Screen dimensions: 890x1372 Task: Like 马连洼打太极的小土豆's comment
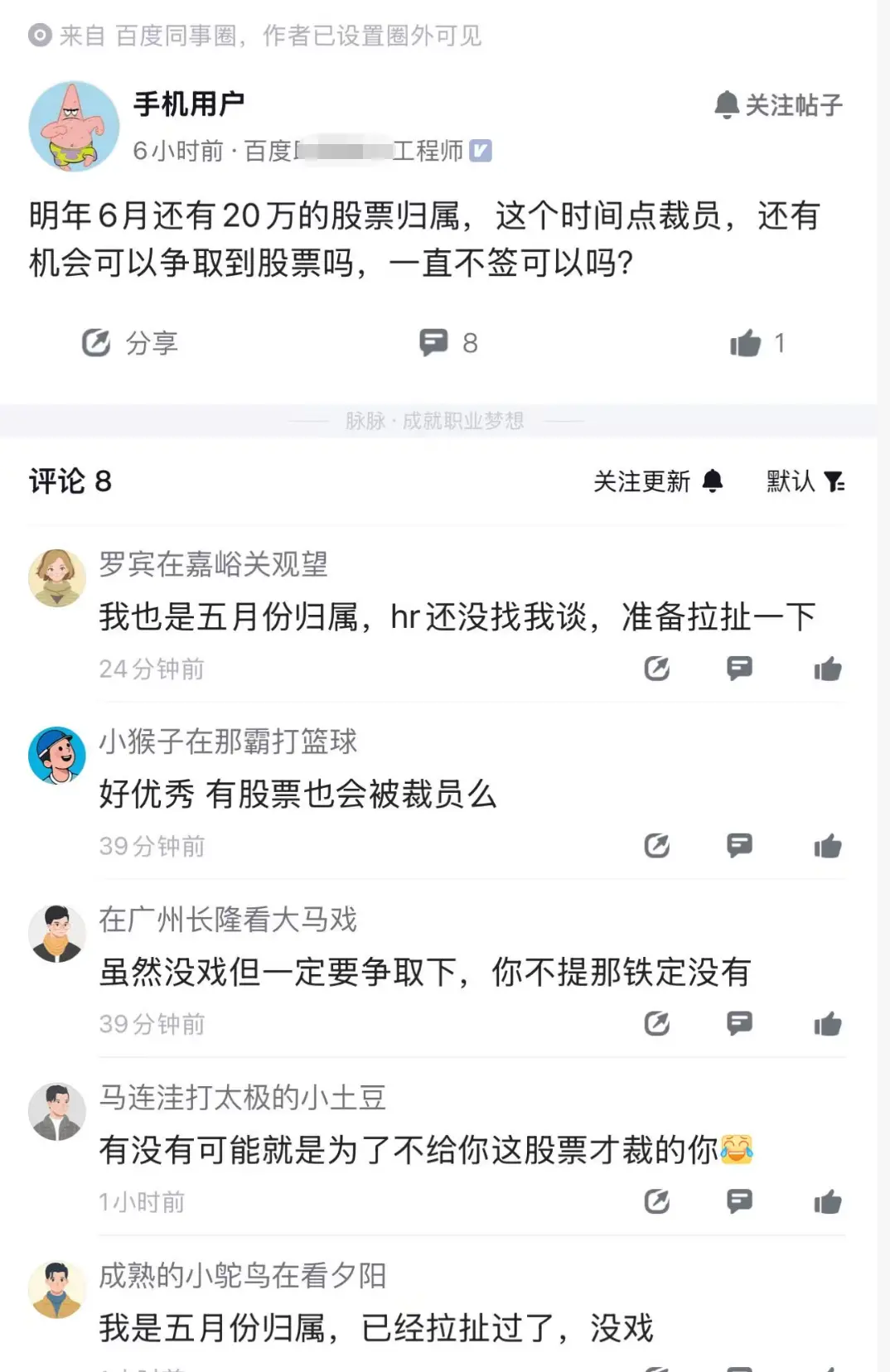point(827,1202)
